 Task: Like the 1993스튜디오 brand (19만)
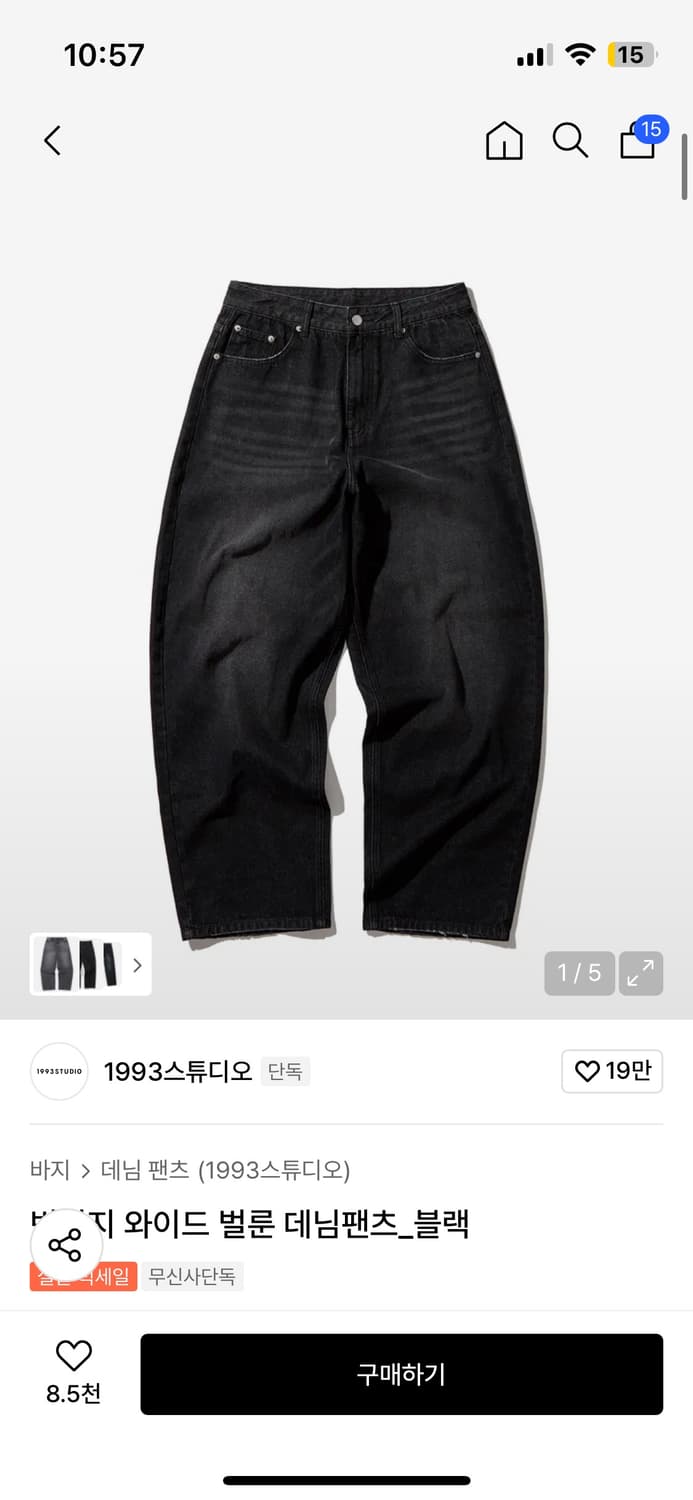point(612,1071)
